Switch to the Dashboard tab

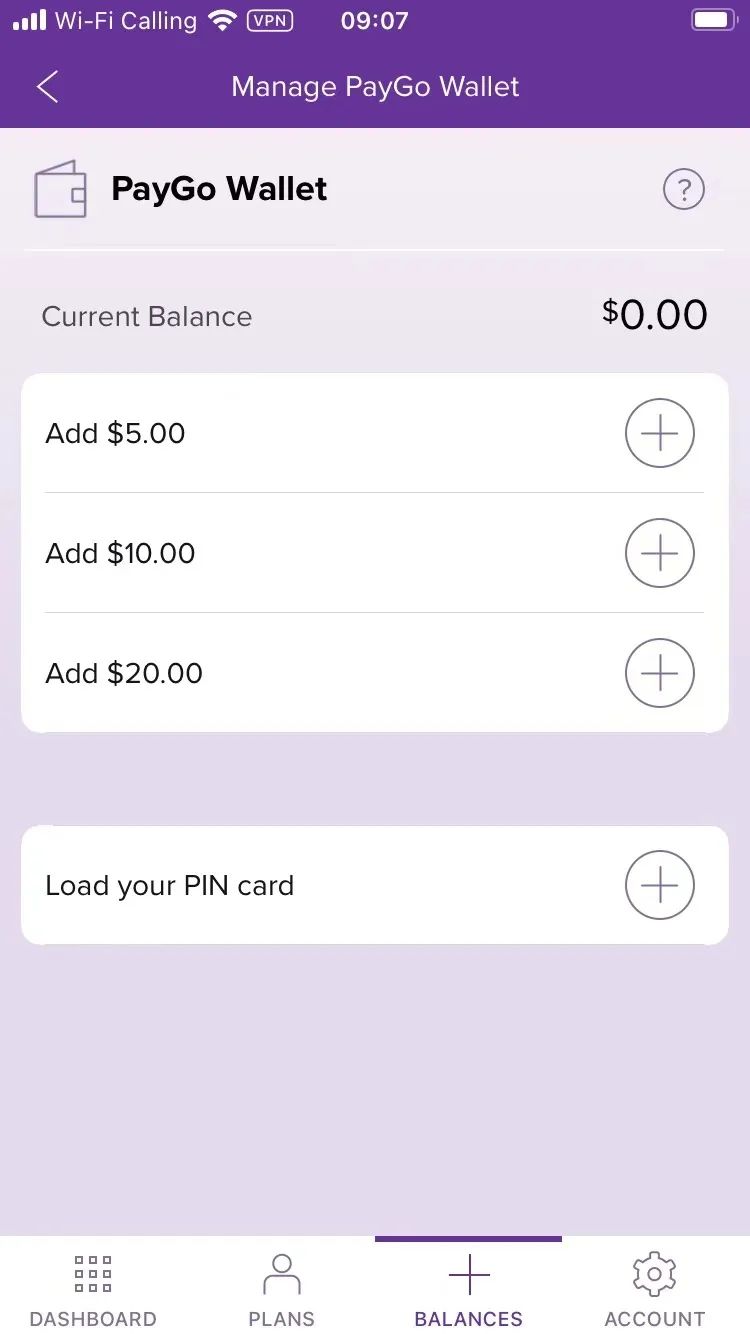[x=93, y=1290]
